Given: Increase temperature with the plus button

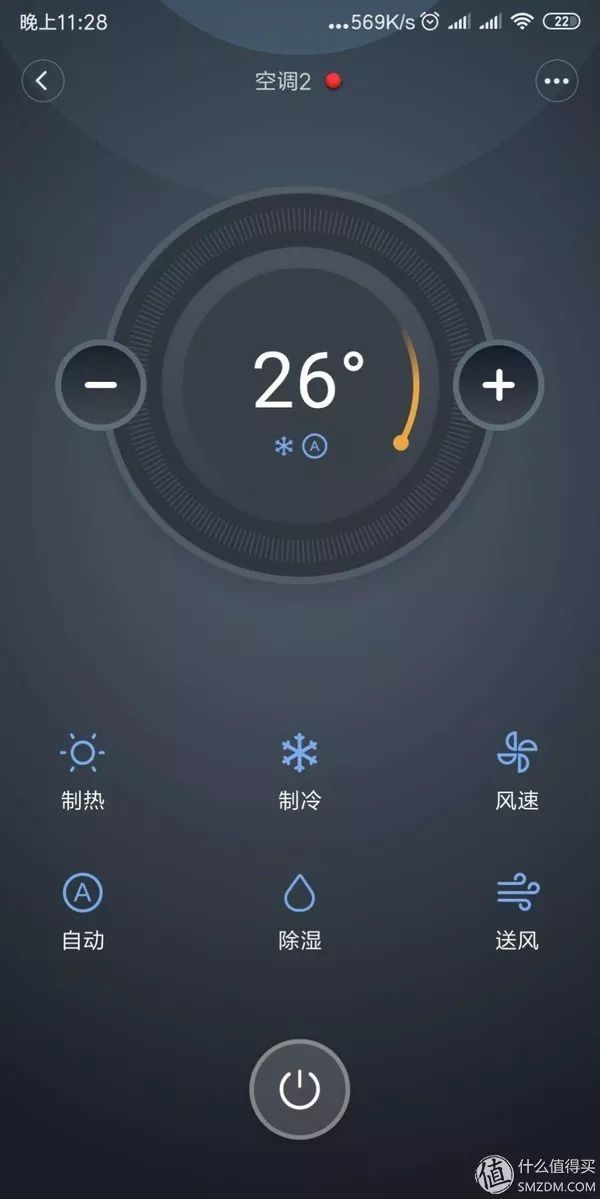Looking at the screenshot, I should tap(498, 385).
